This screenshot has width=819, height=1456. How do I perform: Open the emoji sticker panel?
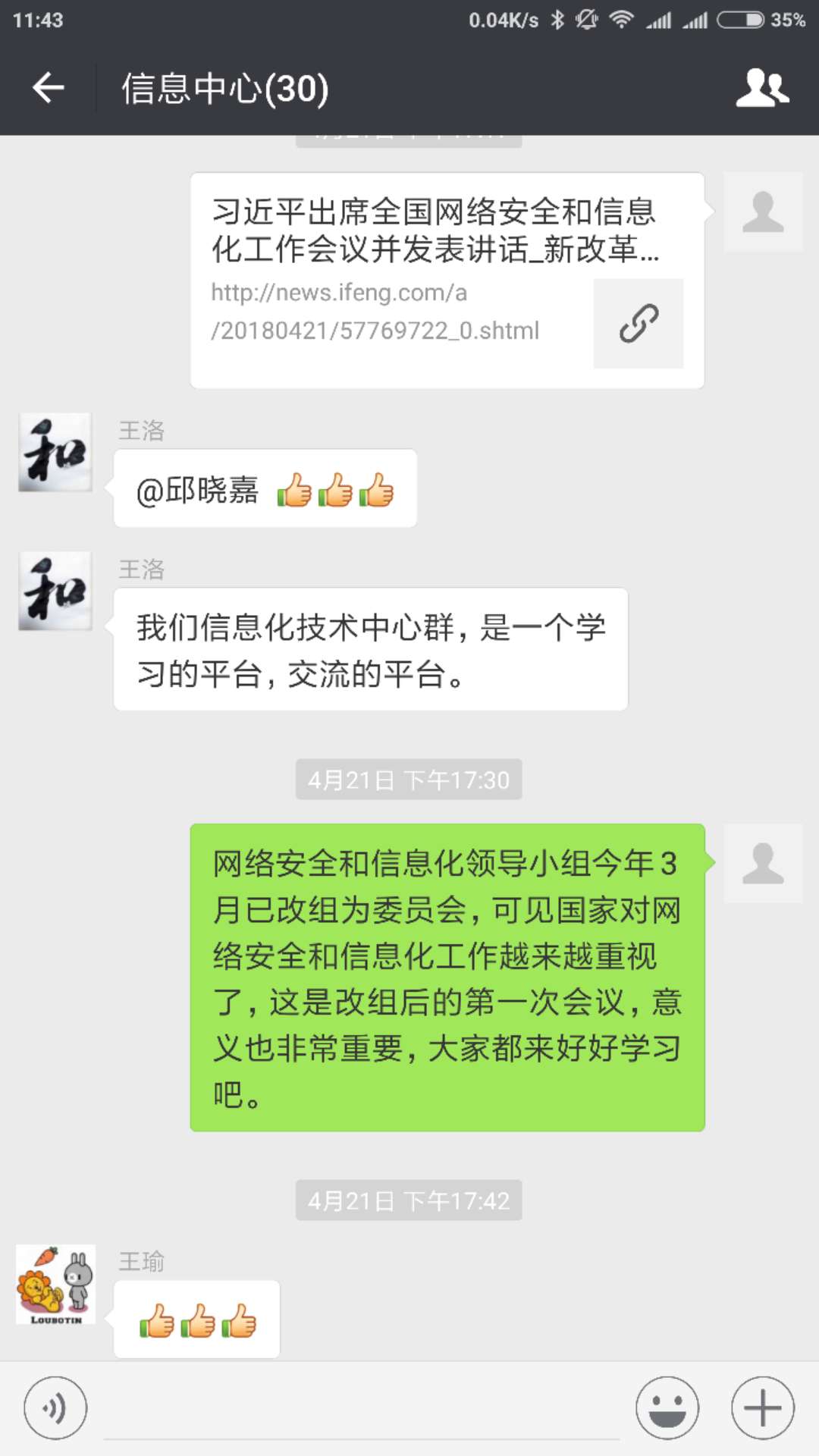point(667,1408)
